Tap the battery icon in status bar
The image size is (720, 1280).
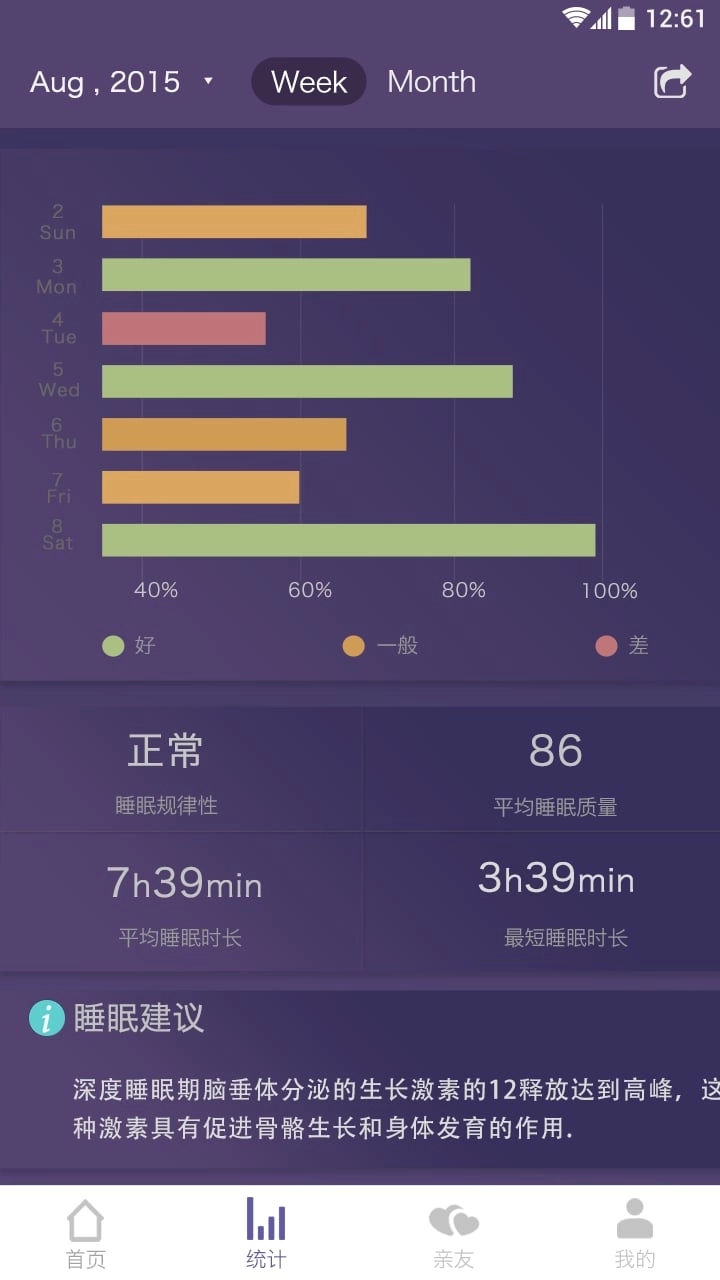(628, 16)
